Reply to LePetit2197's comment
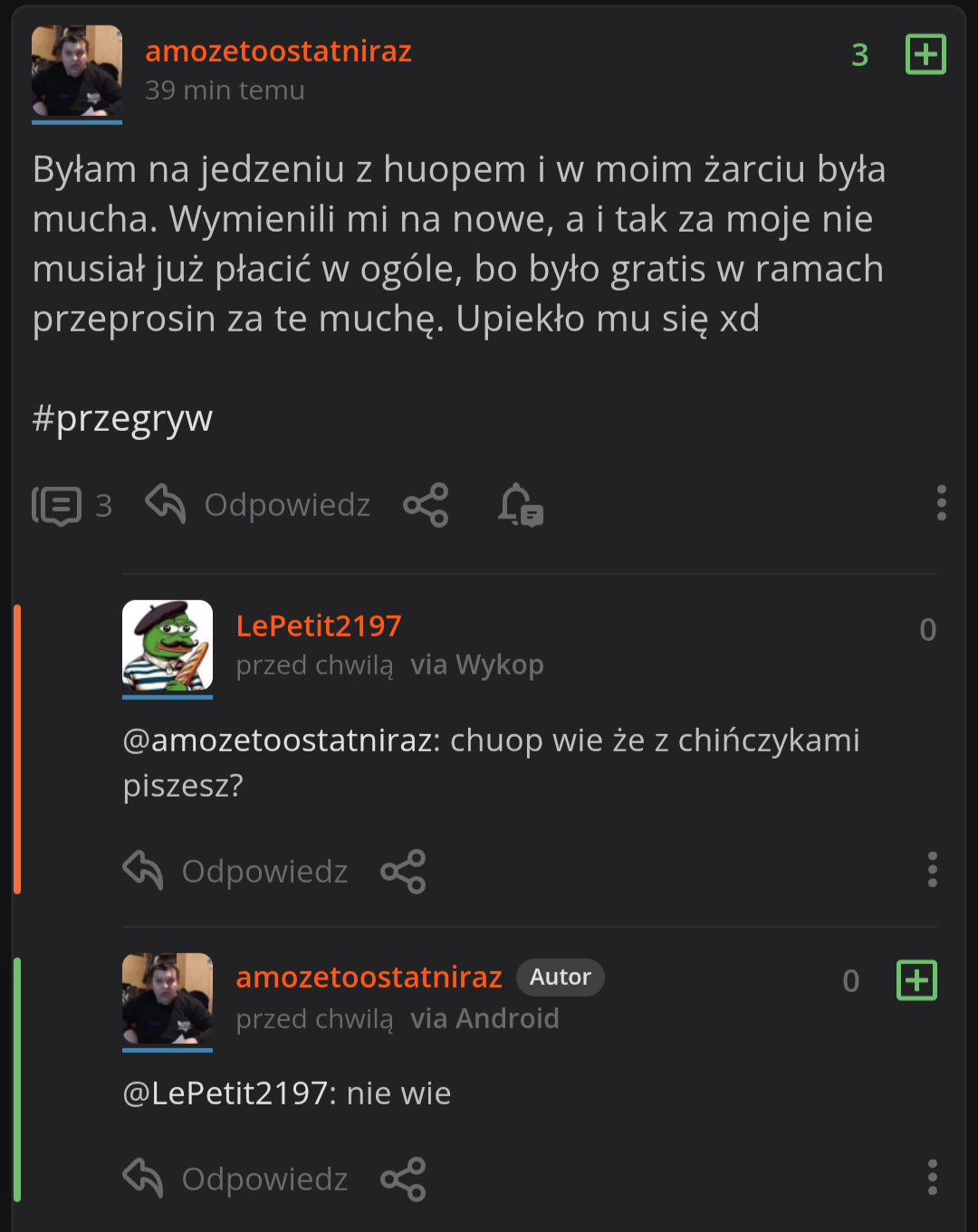This screenshot has width=978, height=1232. [x=236, y=871]
